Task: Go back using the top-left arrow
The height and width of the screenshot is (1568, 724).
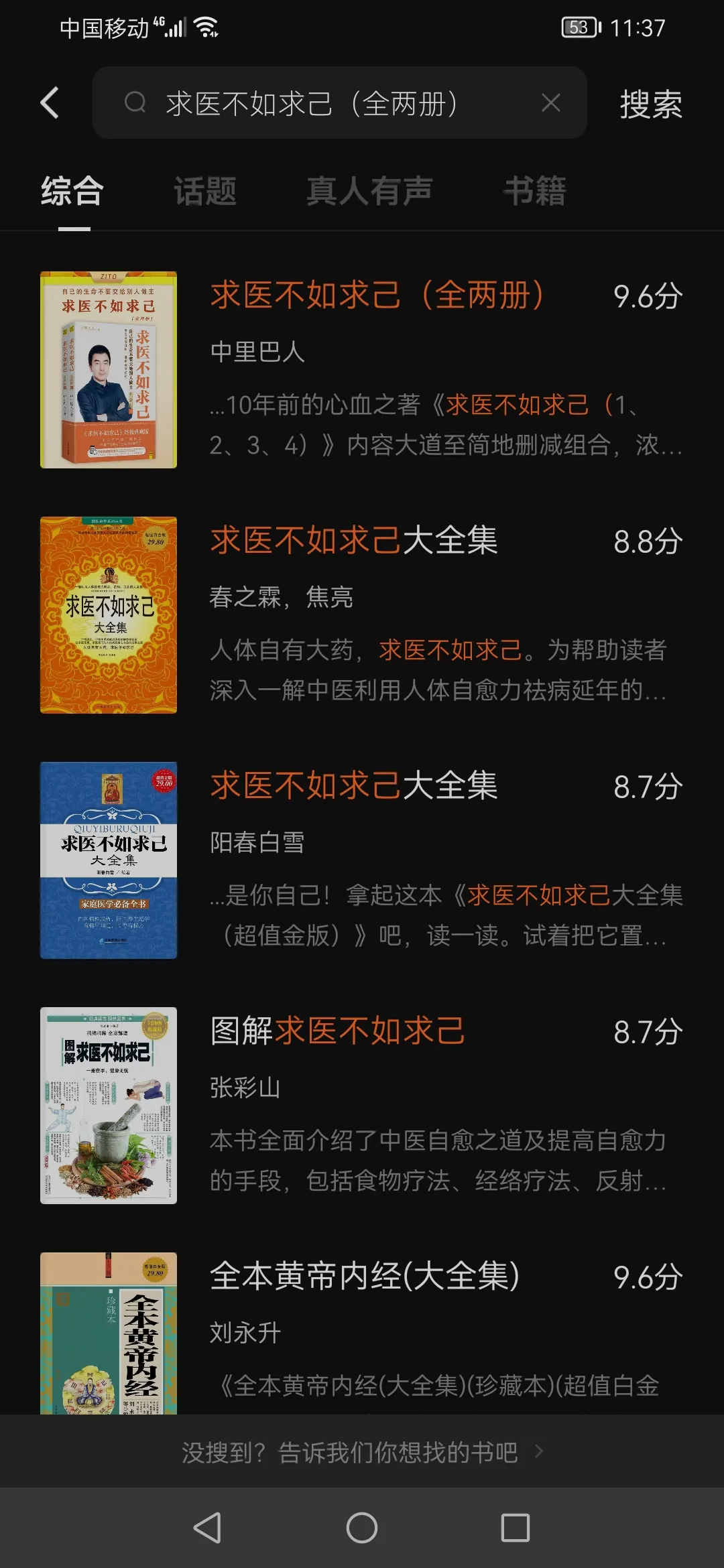Action: [50, 103]
